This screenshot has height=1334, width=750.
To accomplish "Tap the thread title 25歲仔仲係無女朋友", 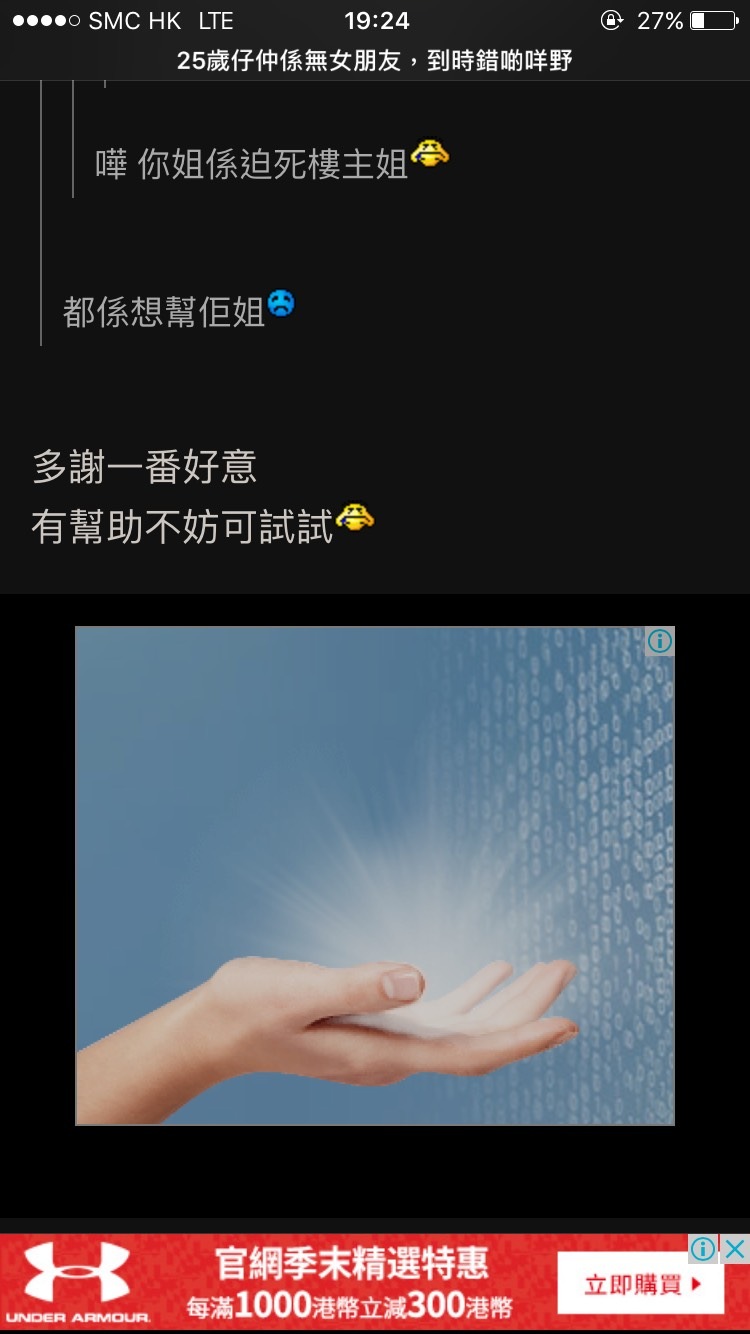I will coord(375,61).
